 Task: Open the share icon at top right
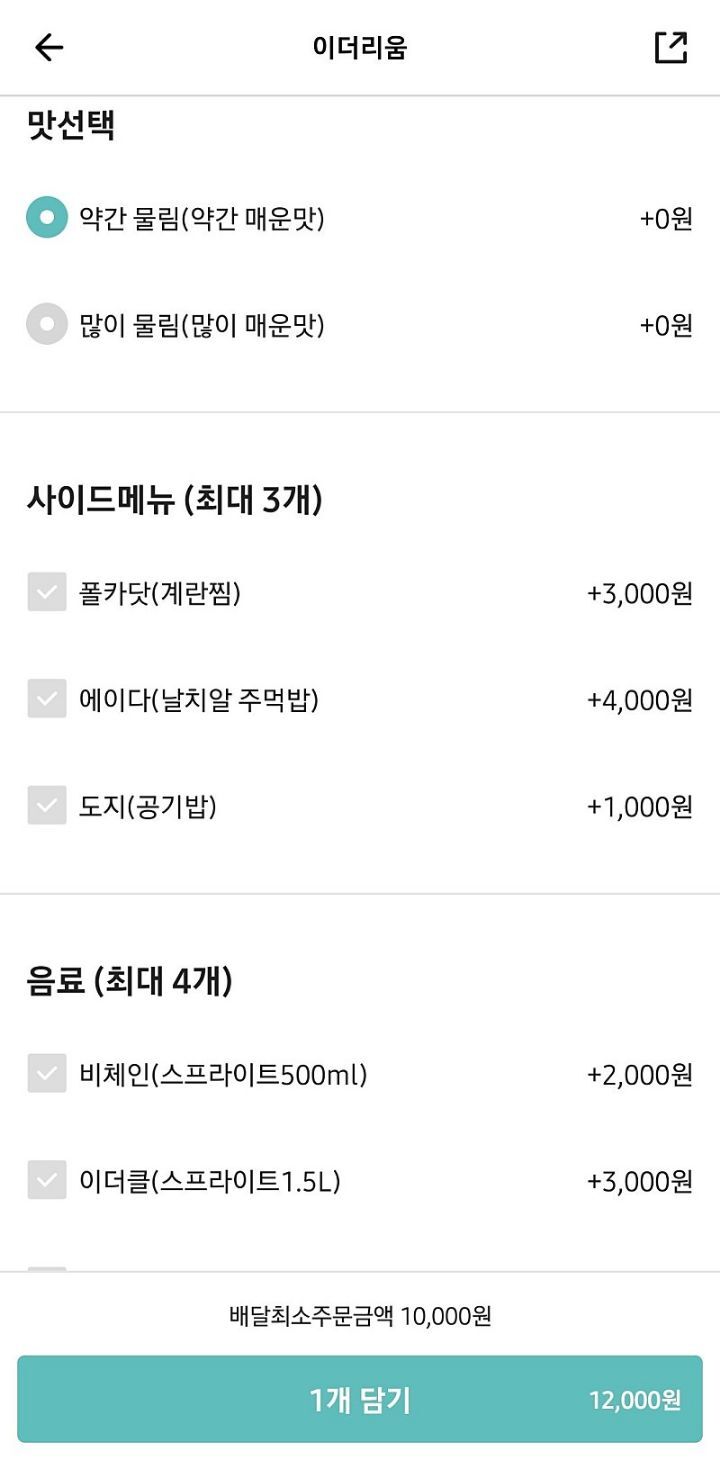671,46
